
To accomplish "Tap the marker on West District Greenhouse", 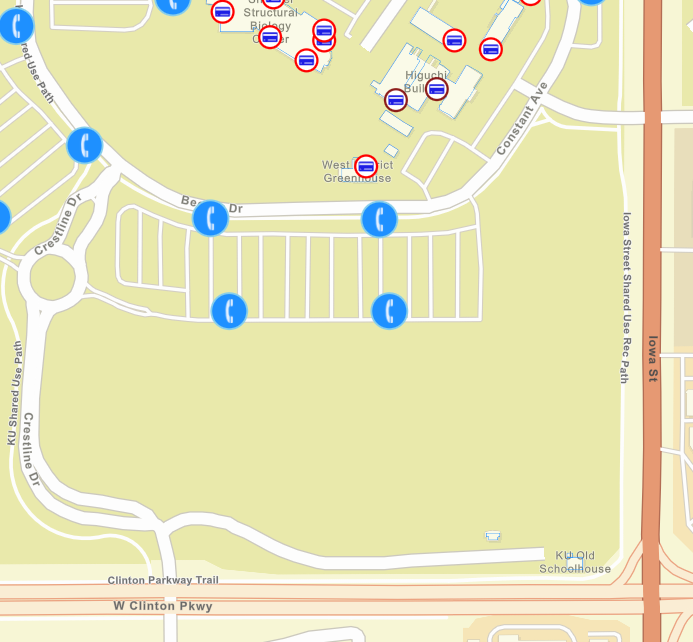I will click(366, 165).
